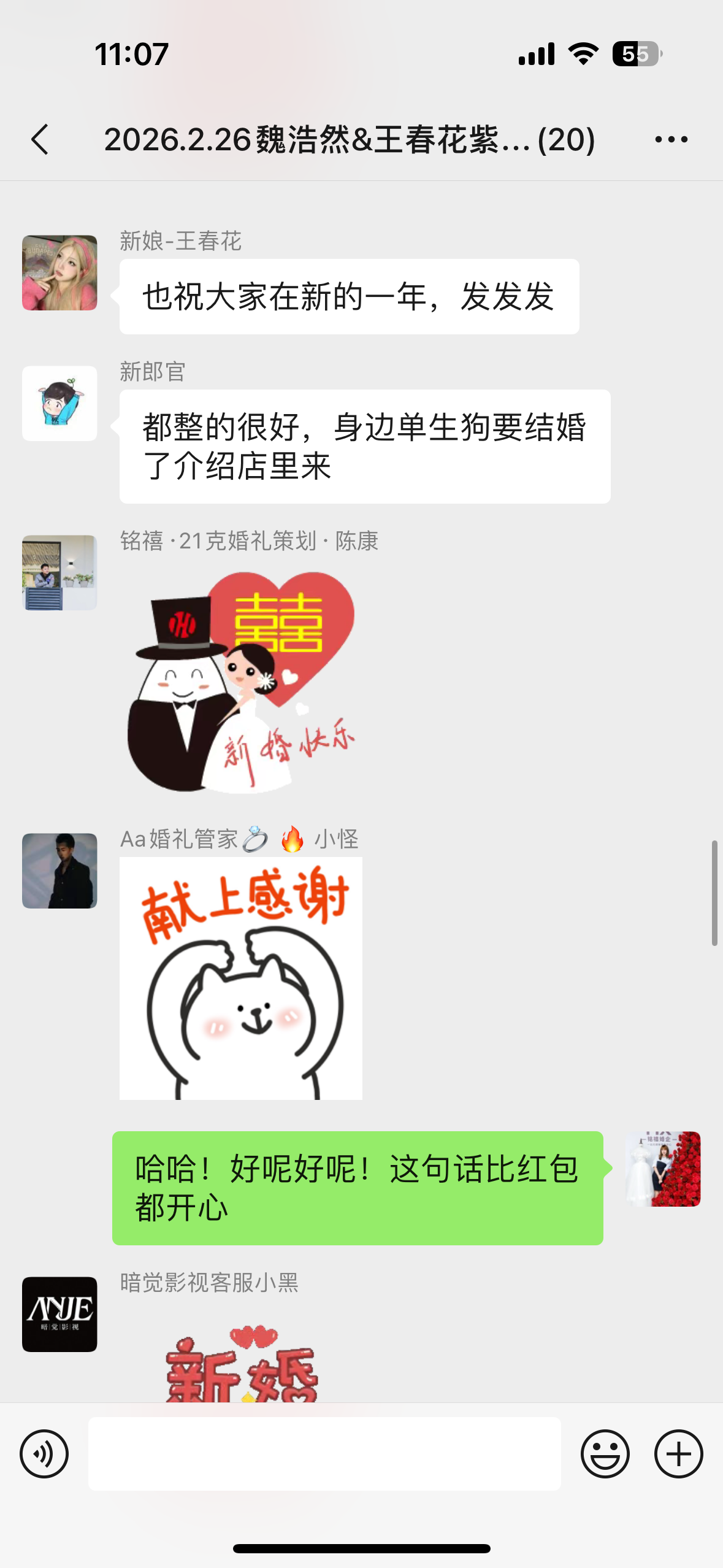Open the emoji sticker panel
Image resolution: width=723 pixels, height=1568 pixels.
click(x=605, y=1453)
